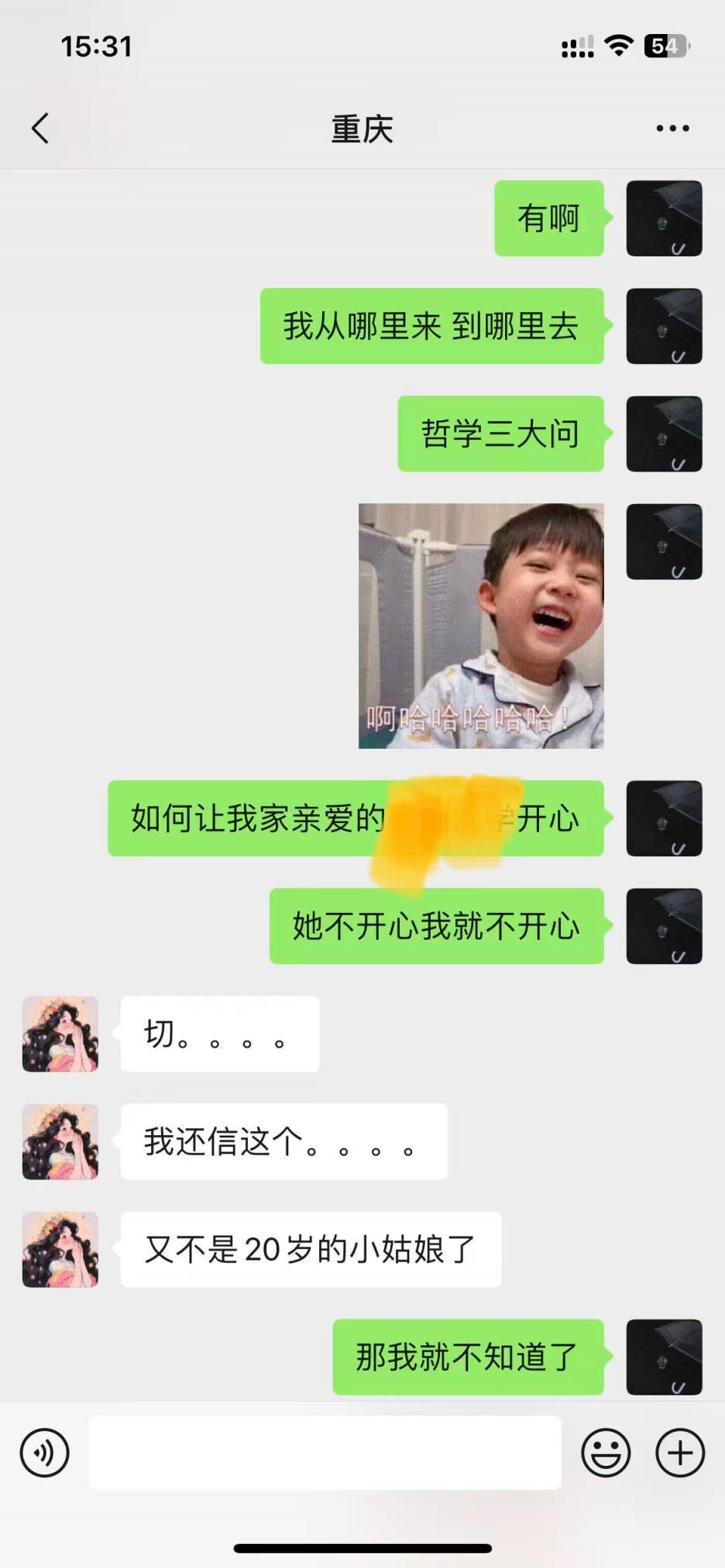
Task: Open the avatar beside 切。。。。
Action: (60, 1034)
